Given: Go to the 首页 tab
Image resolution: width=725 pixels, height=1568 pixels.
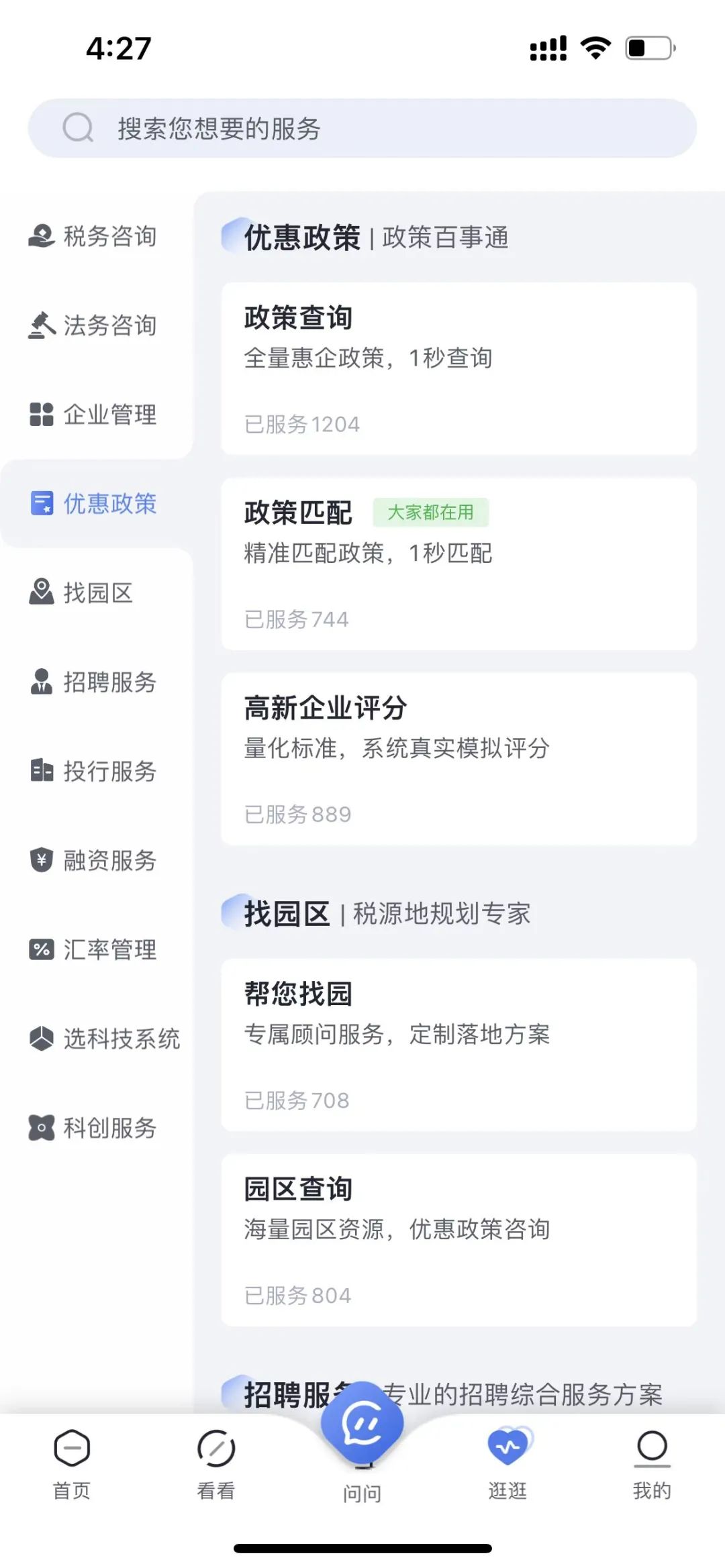Looking at the screenshot, I should 72,1464.
